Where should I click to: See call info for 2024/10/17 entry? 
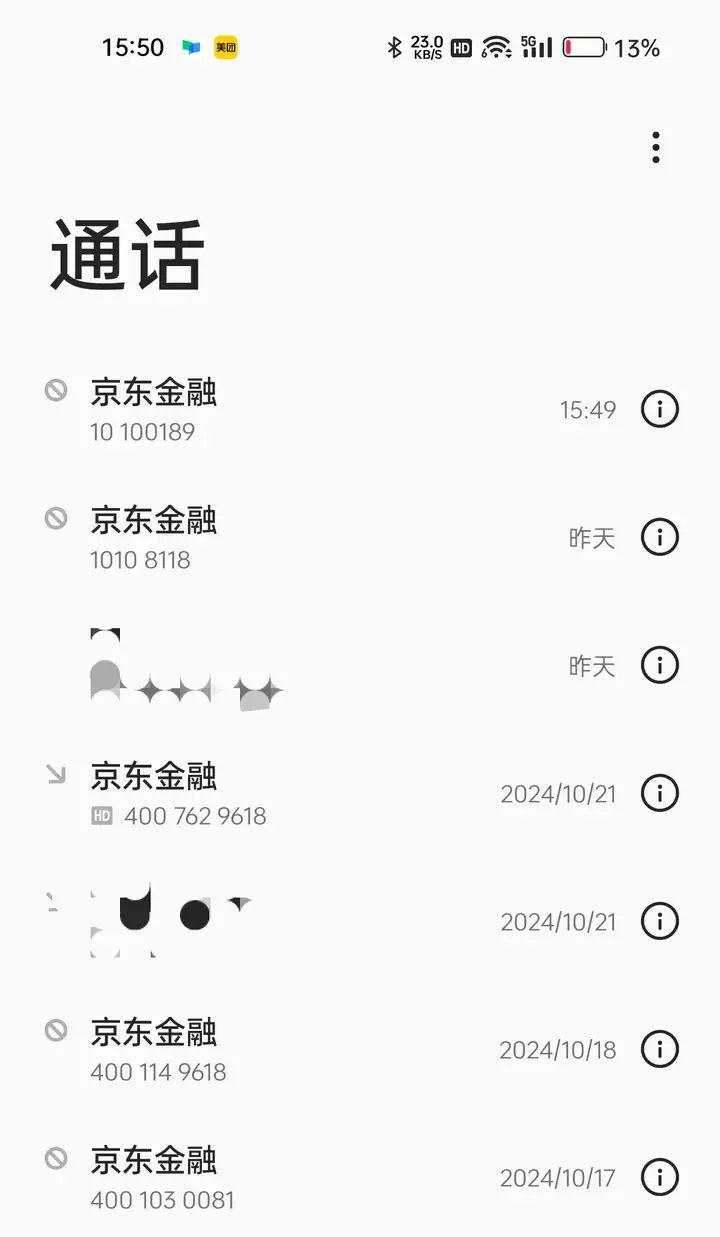pos(659,1177)
